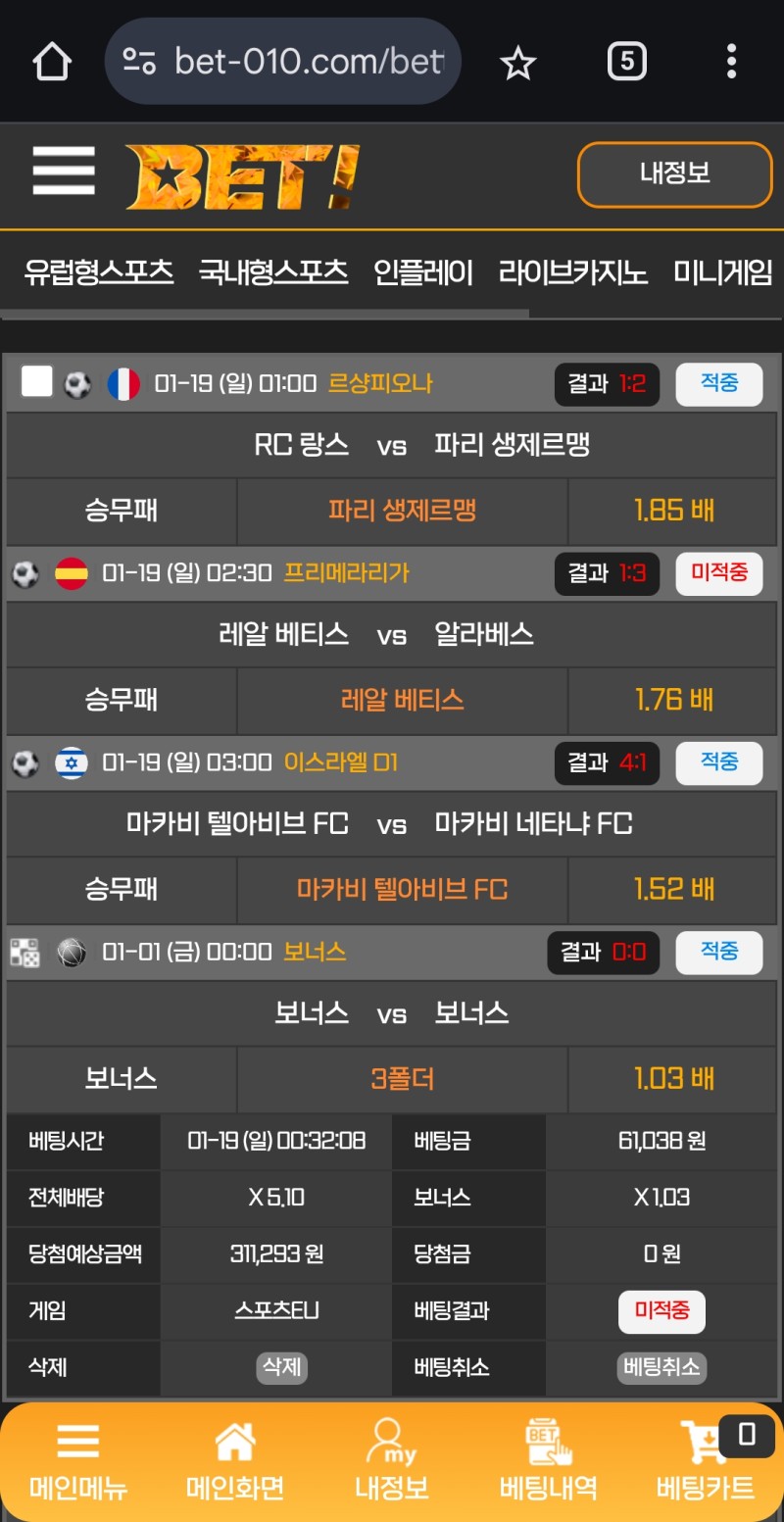The image size is (784, 1522).
Task: Check the box beside the 르샹피오나 match
Action: tap(37, 381)
